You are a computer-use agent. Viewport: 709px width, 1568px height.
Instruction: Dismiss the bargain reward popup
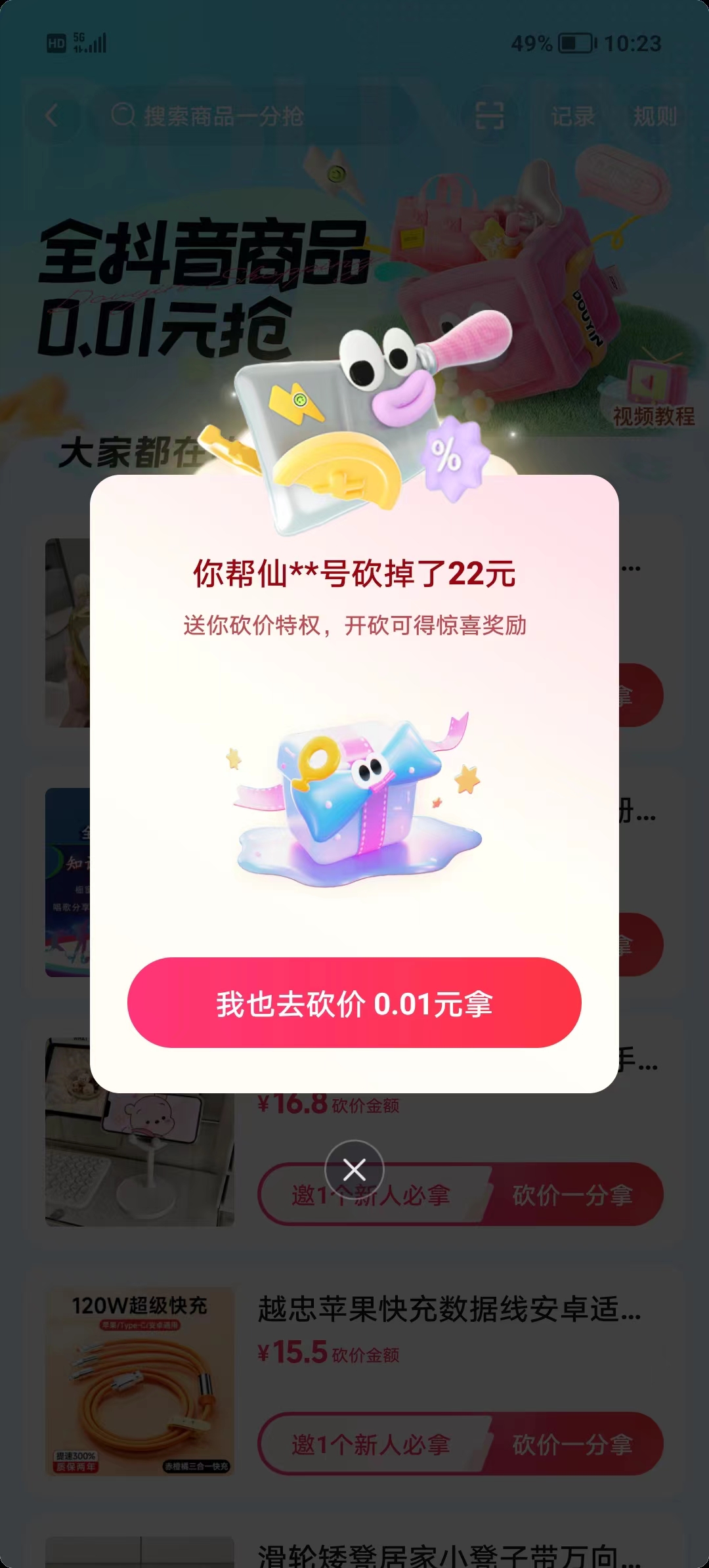(x=354, y=1169)
